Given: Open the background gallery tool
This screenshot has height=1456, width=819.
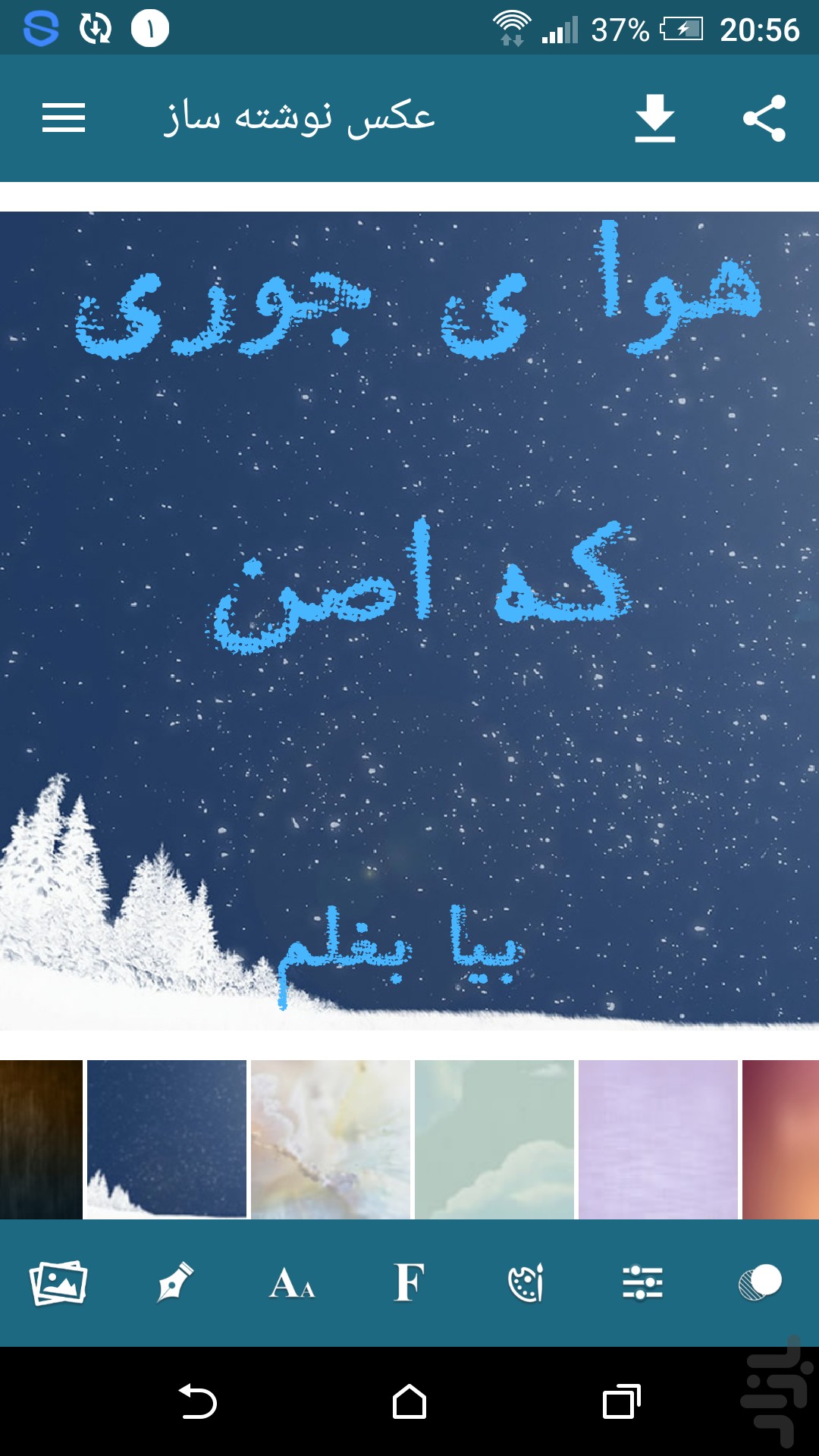Looking at the screenshot, I should 58,1283.
